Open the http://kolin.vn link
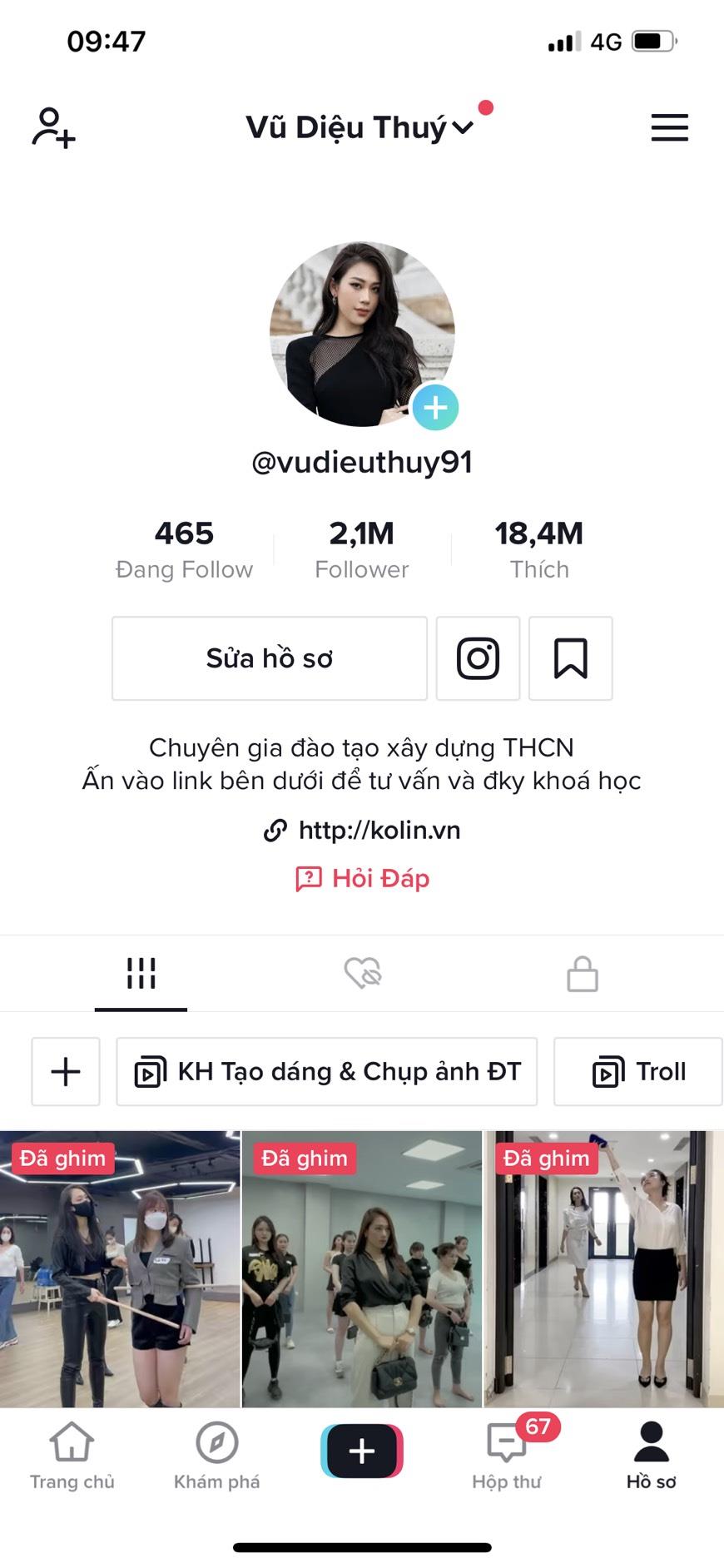This screenshot has width=724, height=1568. click(x=362, y=830)
